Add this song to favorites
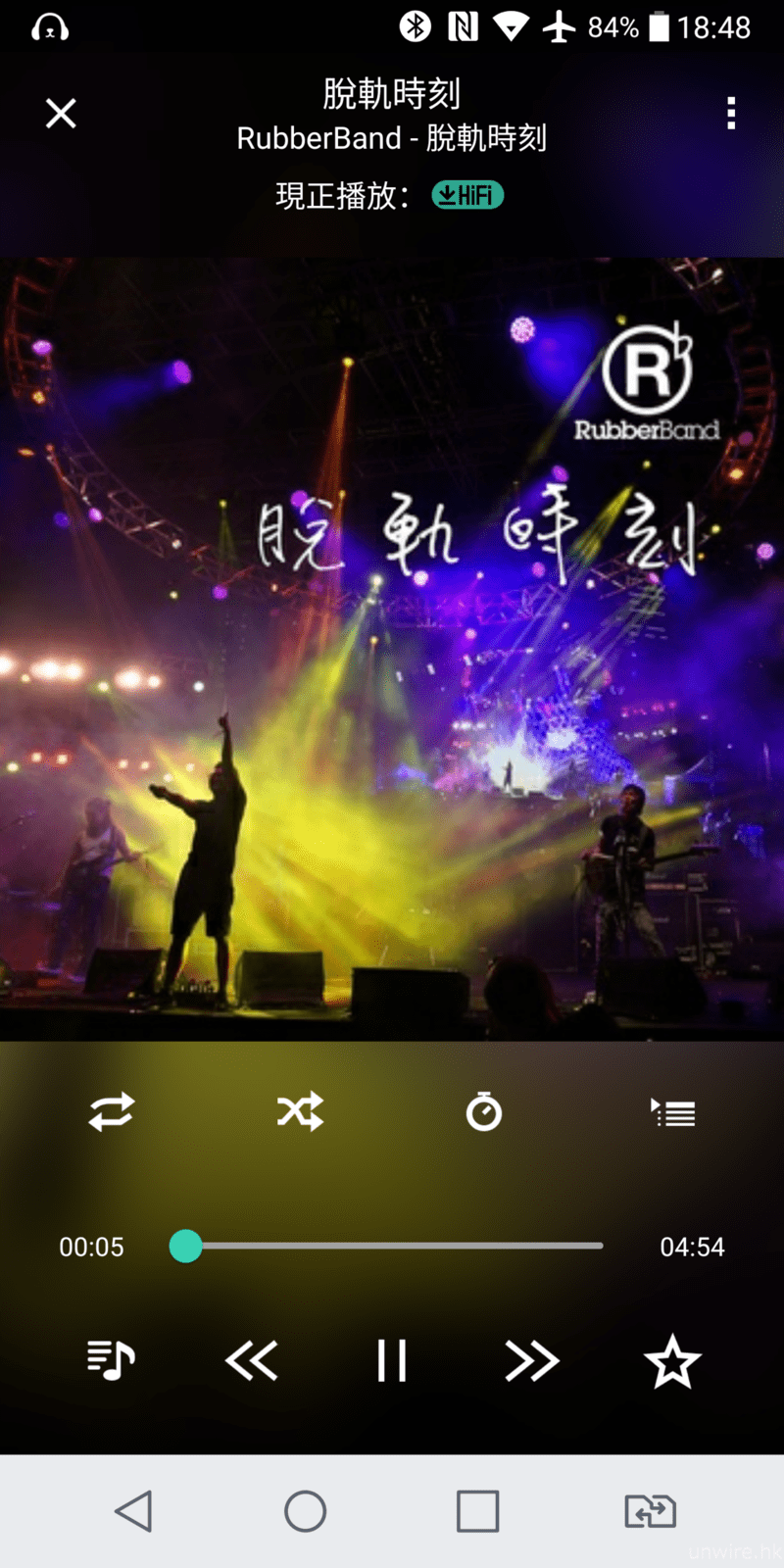This screenshot has height=1568, width=784. click(x=672, y=1361)
